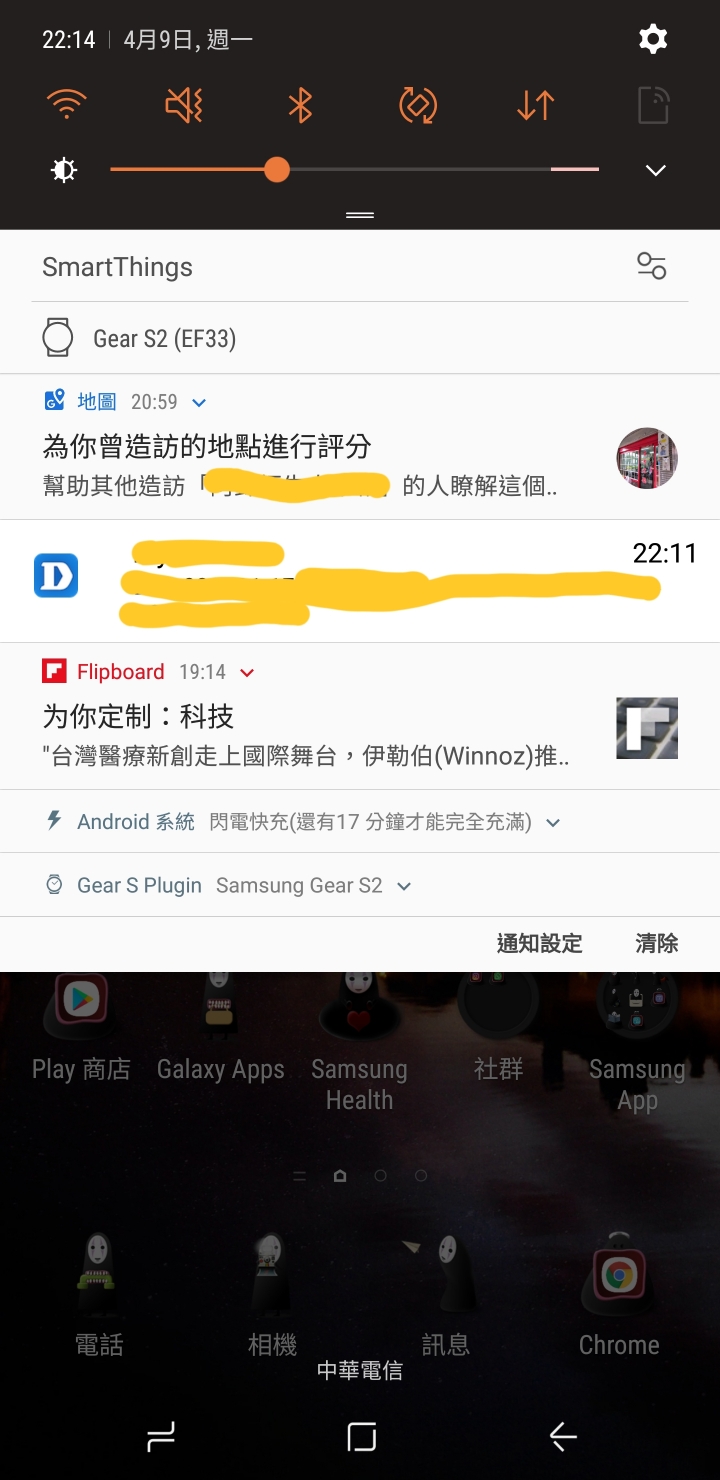The image size is (720, 1480).
Task: Open SmartThings panel settings icon
Action: click(651, 266)
